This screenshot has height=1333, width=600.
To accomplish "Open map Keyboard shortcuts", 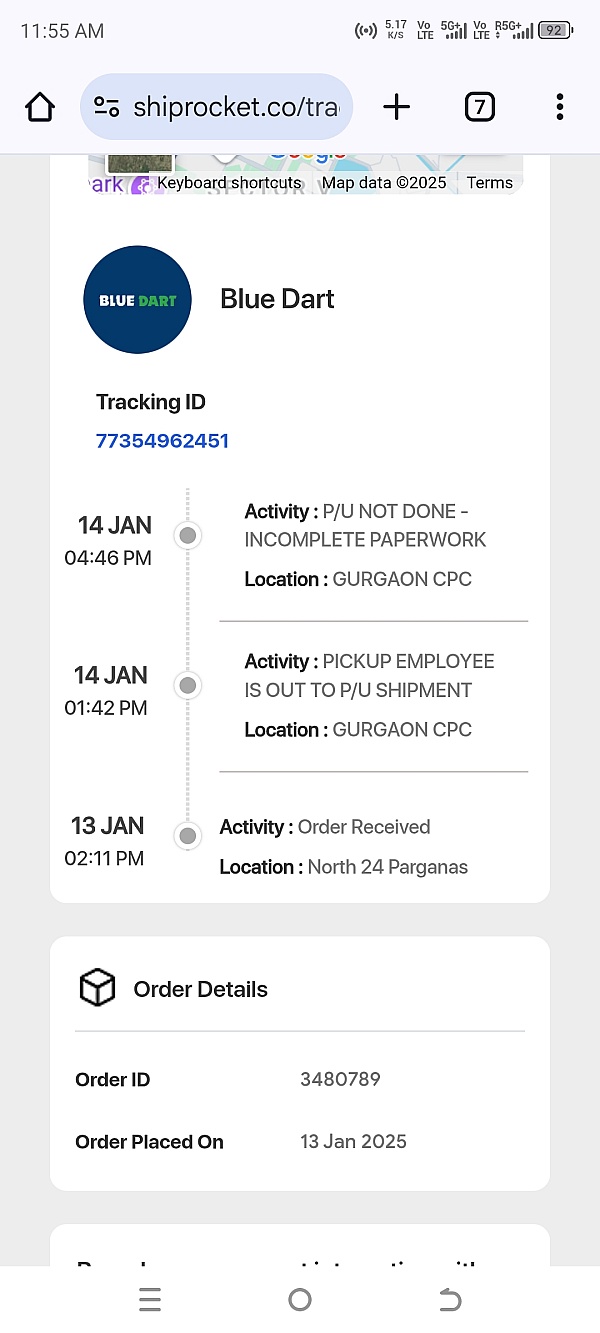I will click(230, 183).
